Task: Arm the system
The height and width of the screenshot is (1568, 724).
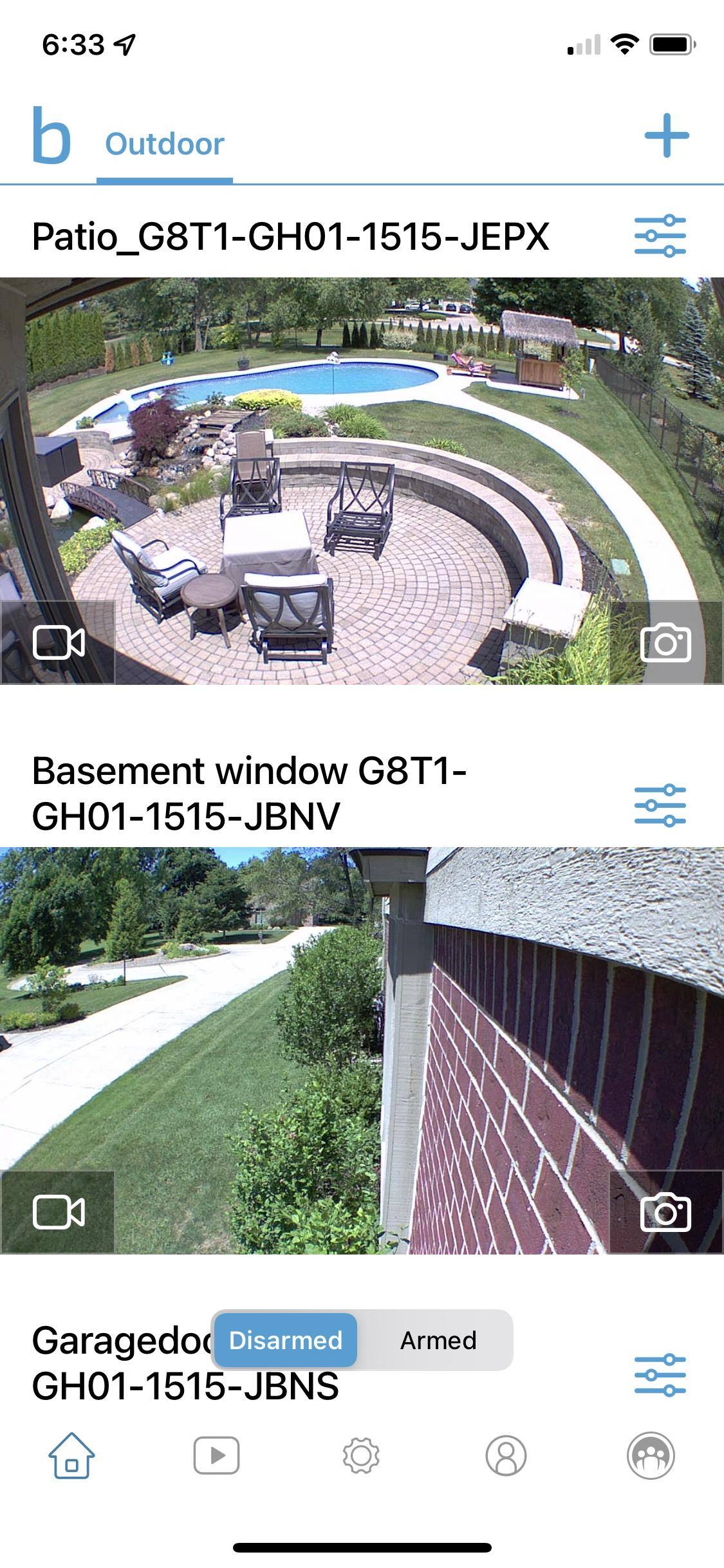Action: pyautogui.click(x=438, y=1341)
